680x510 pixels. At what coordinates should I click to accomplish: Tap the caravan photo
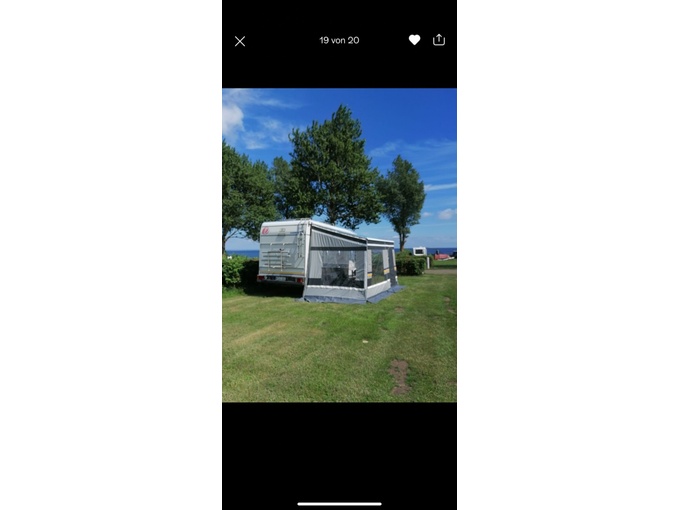(339, 245)
